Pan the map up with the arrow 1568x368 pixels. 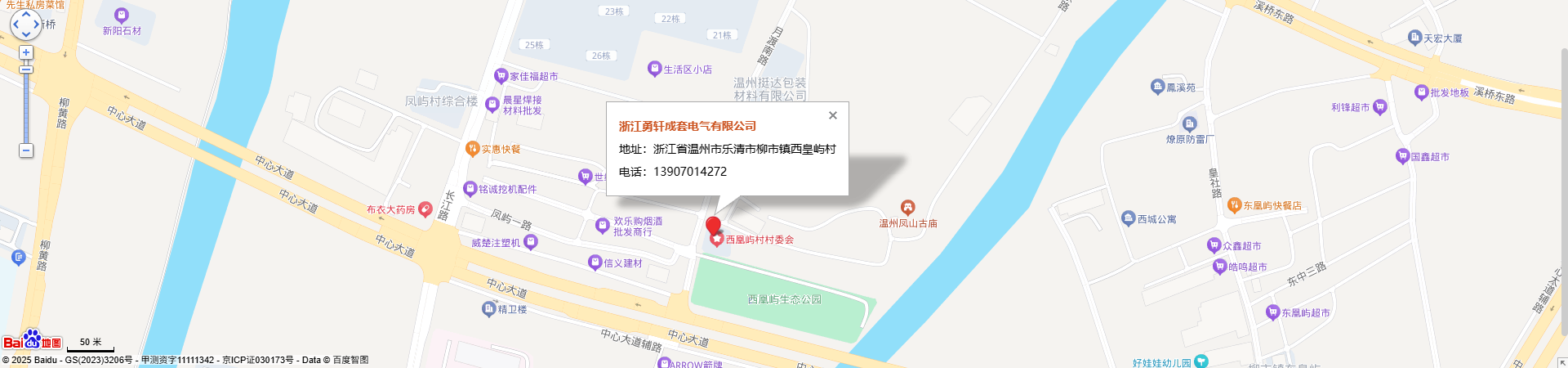(x=25, y=13)
